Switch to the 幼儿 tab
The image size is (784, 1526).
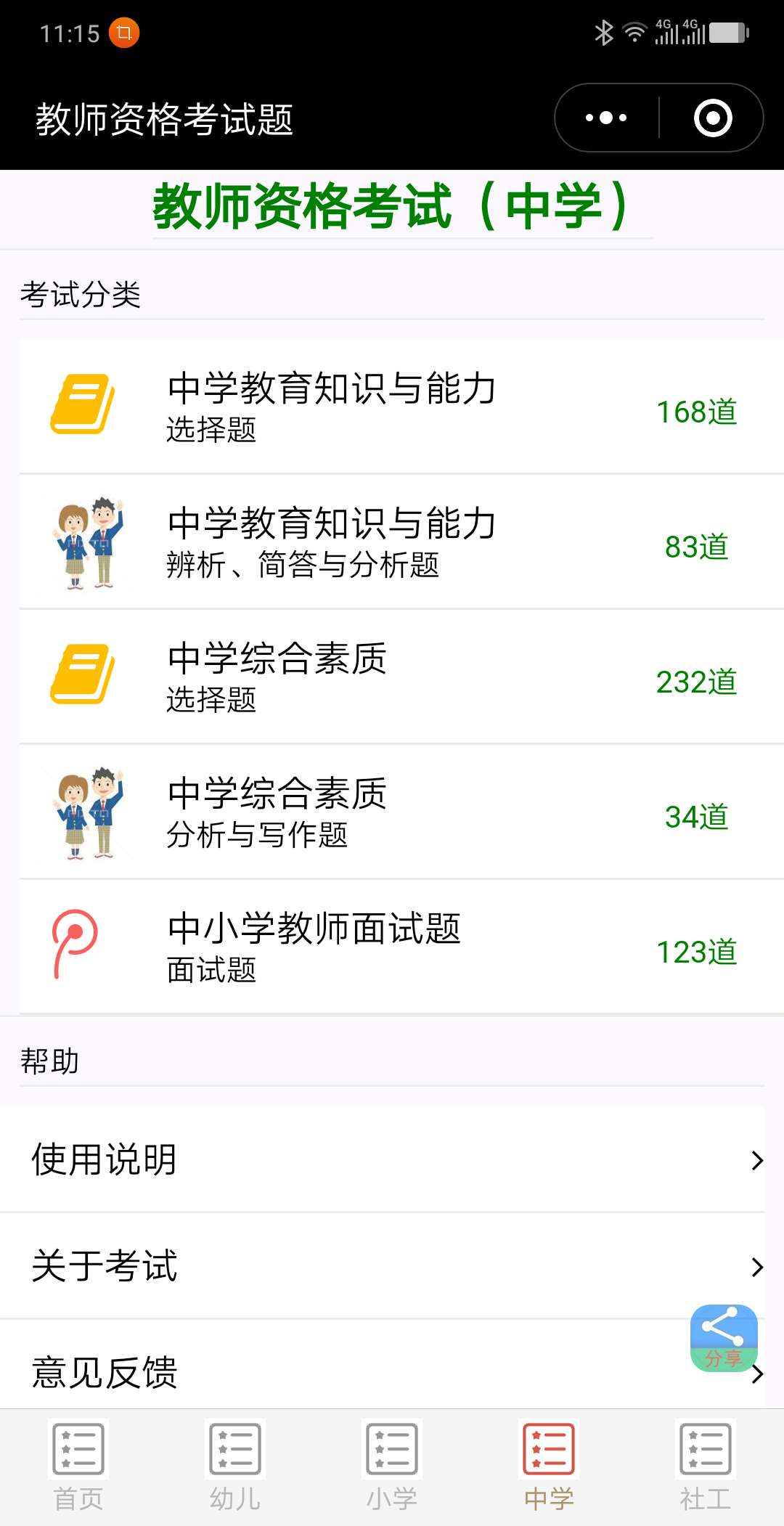pyautogui.click(x=235, y=1466)
